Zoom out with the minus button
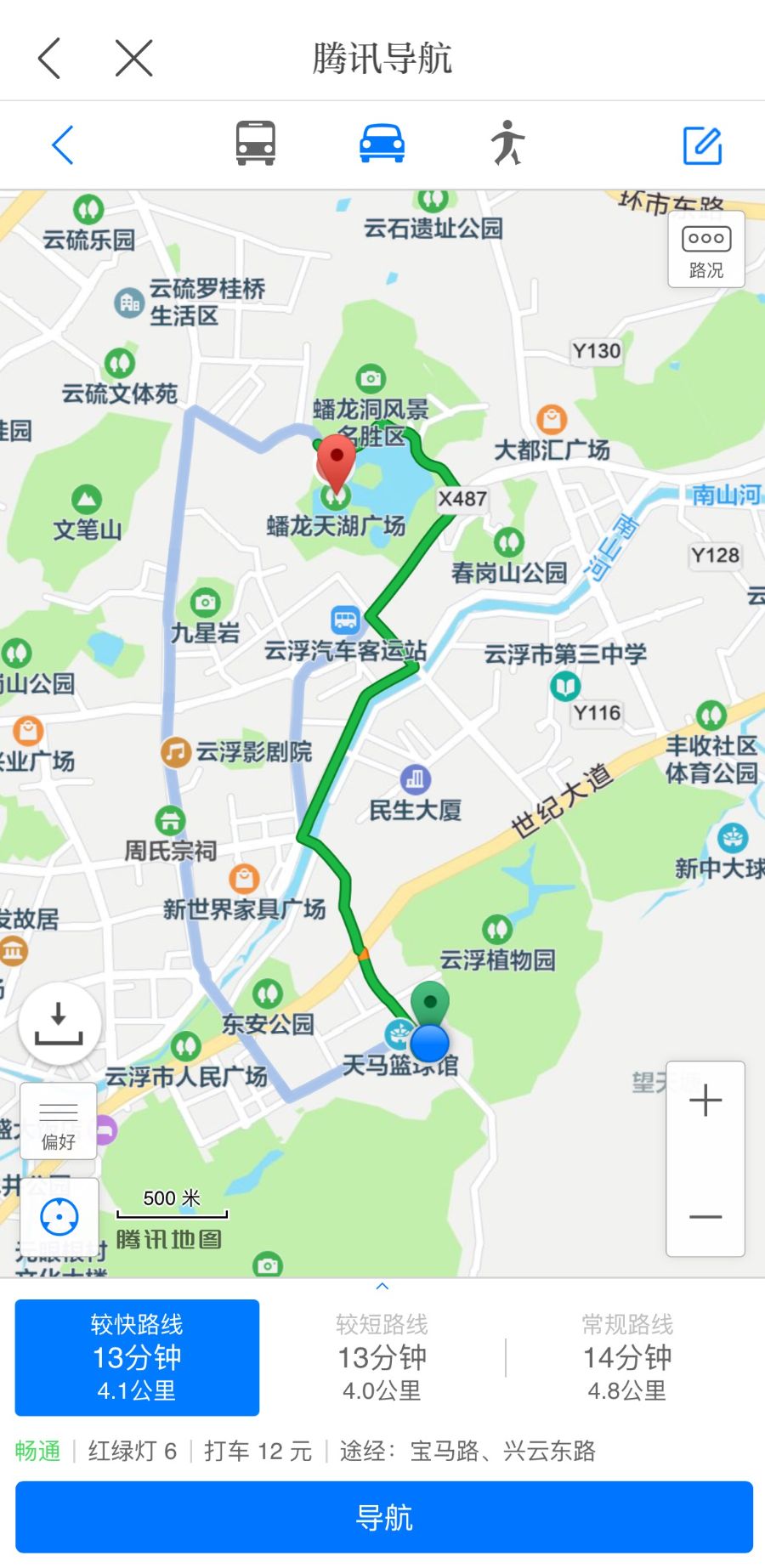Image resolution: width=765 pixels, height=1568 pixels. [x=705, y=1216]
